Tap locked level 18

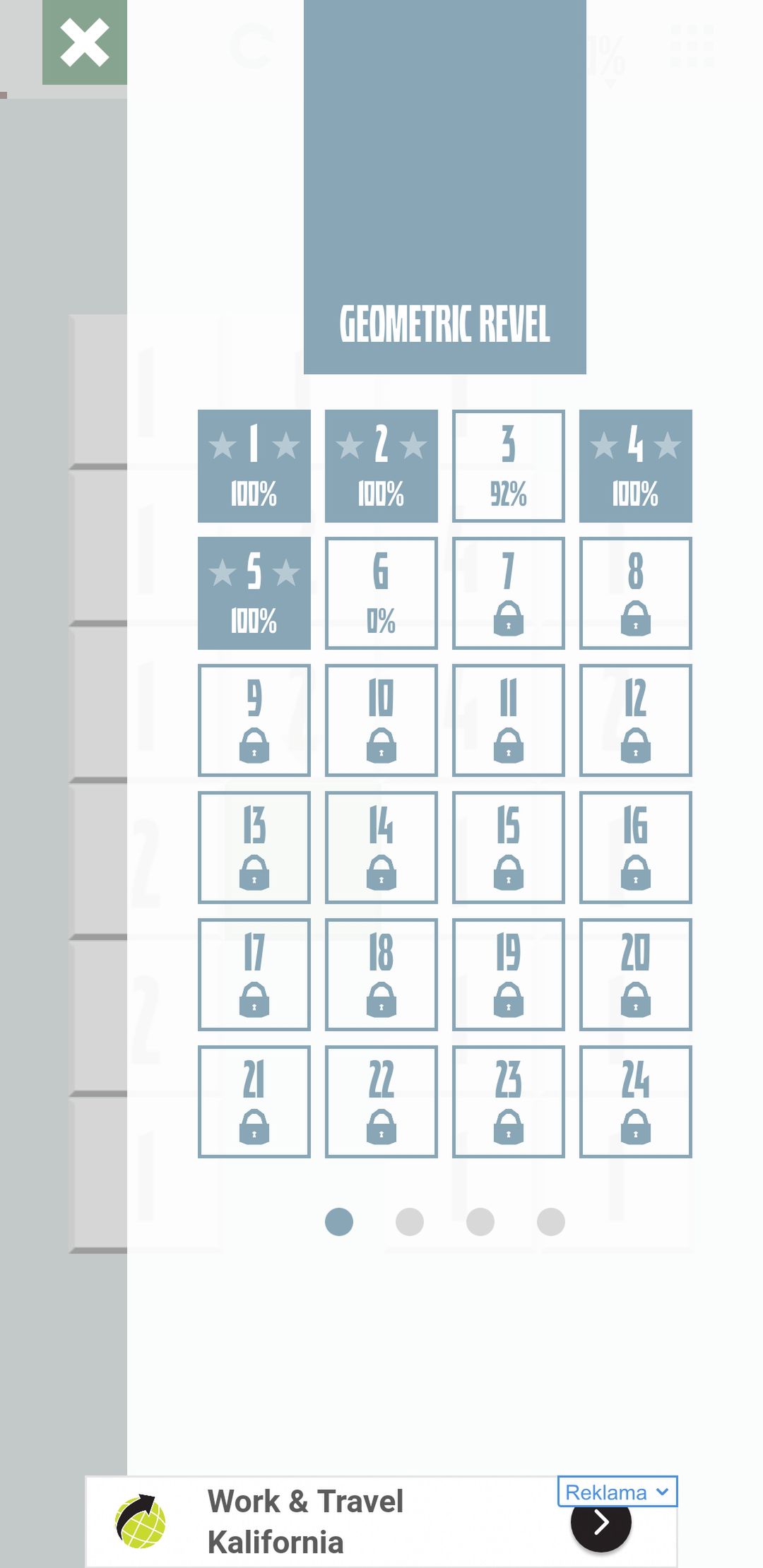tap(381, 975)
